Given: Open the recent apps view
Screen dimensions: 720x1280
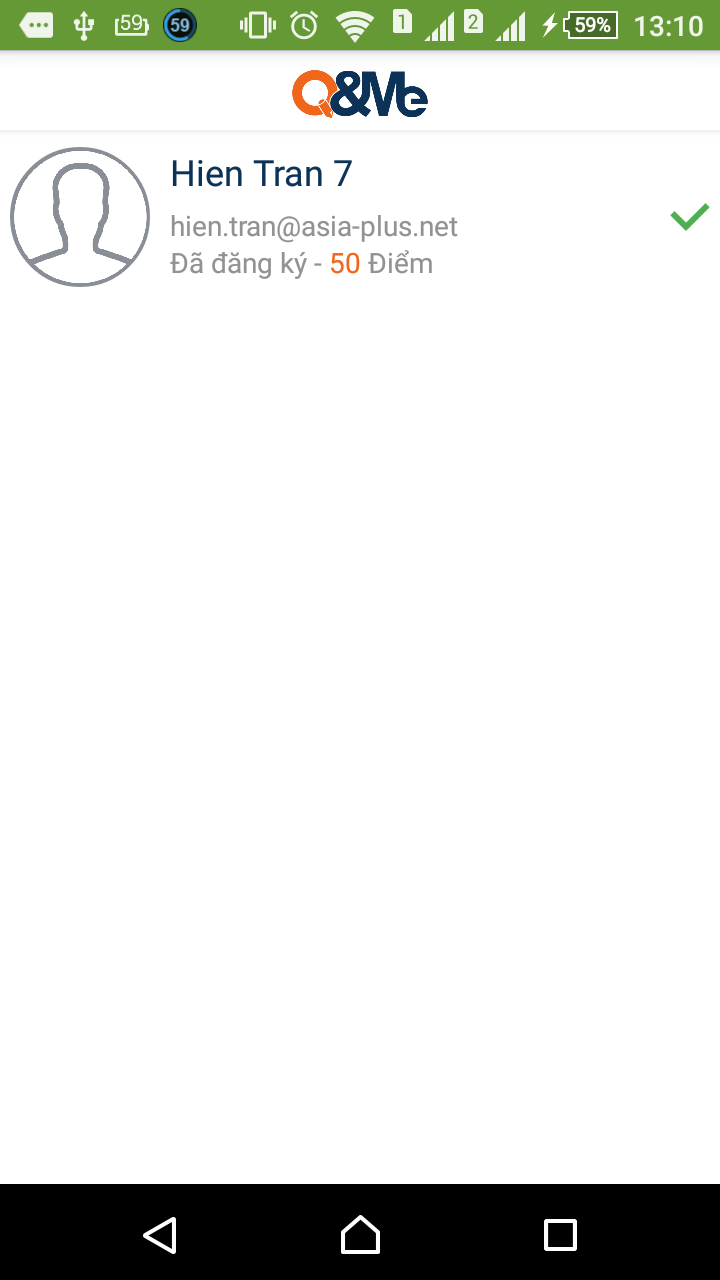Looking at the screenshot, I should click(560, 1234).
